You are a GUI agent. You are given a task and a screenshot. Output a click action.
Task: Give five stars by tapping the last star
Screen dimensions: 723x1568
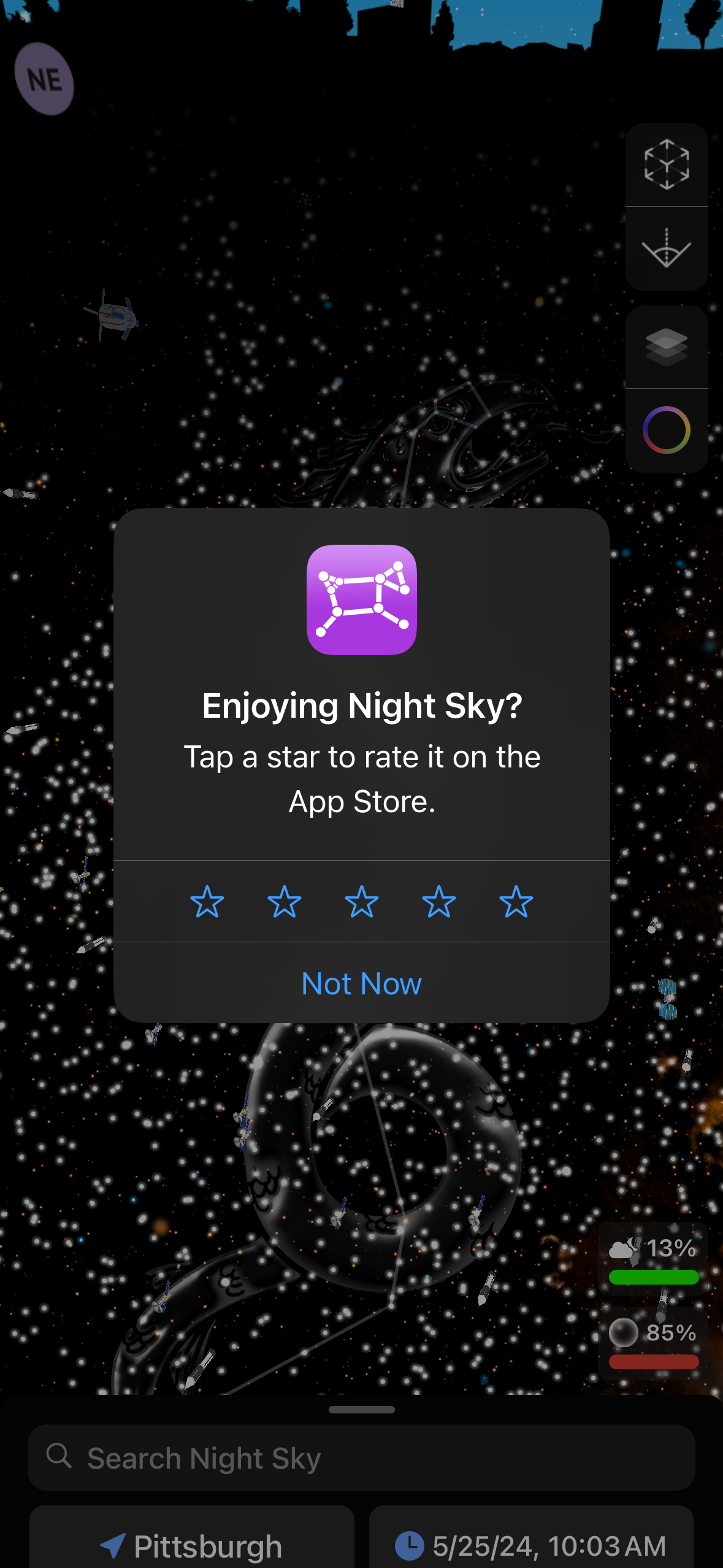click(516, 902)
